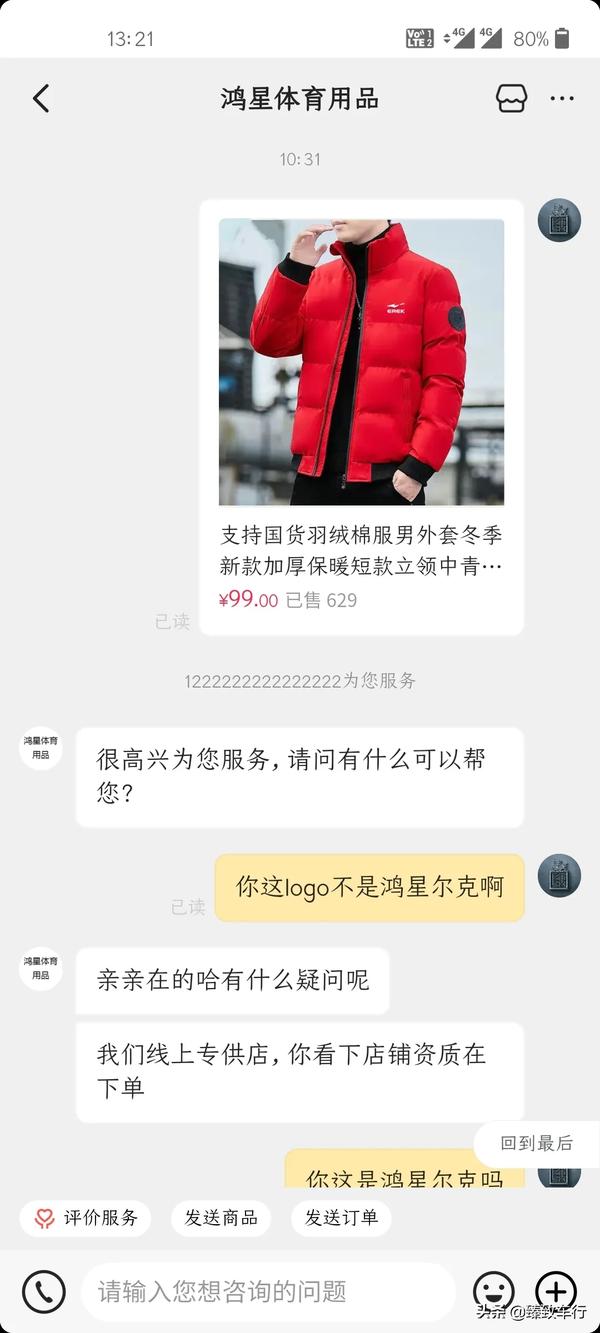Viewport: 600px width, 1333px height.
Task: Focus the 请输入您想咨询的问题 input field
Action: pyautogui.click(x=268, y=1292)
